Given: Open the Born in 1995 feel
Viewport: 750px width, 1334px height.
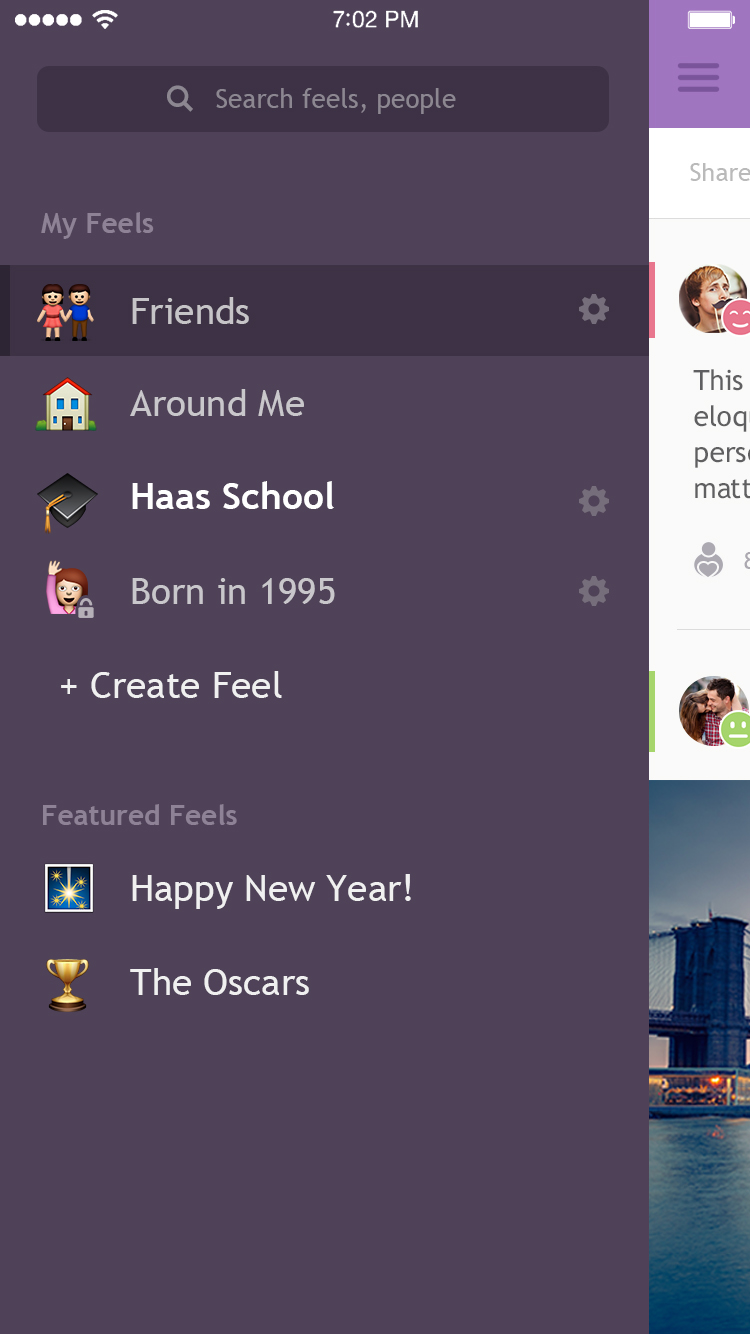Looking at the screenshot, I should 324,591.
